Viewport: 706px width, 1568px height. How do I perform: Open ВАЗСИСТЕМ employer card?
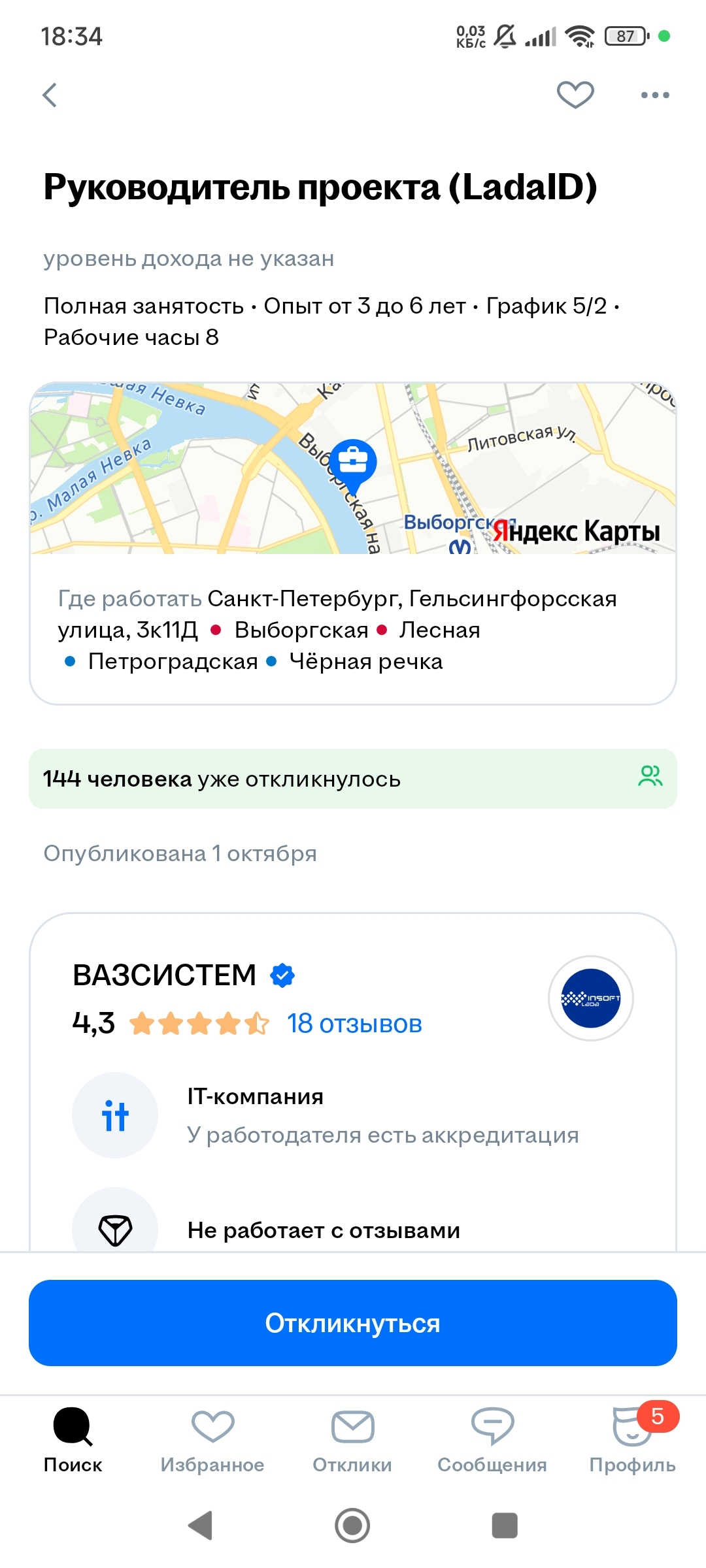165,975
